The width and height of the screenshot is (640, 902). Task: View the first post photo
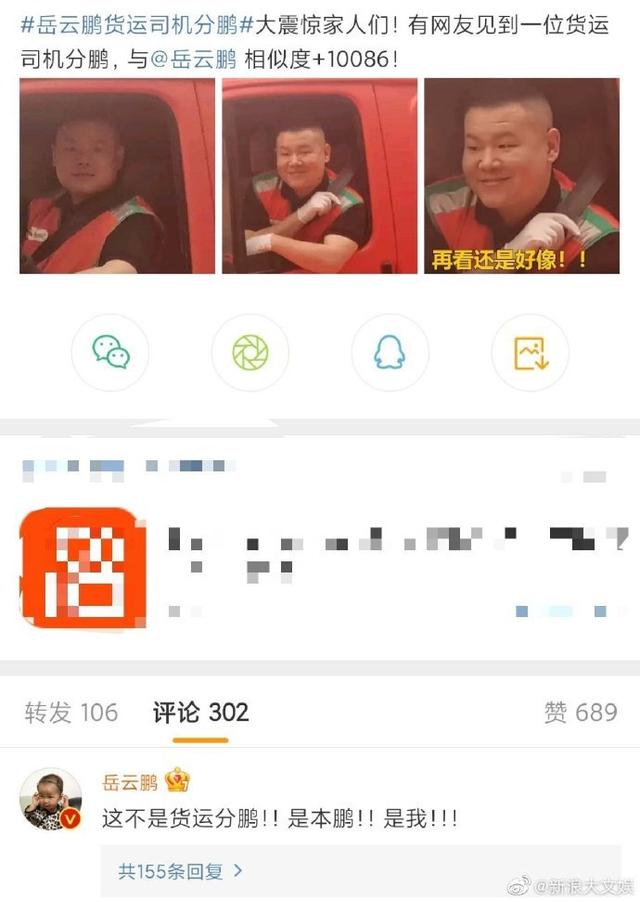click(x=117, y=176)
